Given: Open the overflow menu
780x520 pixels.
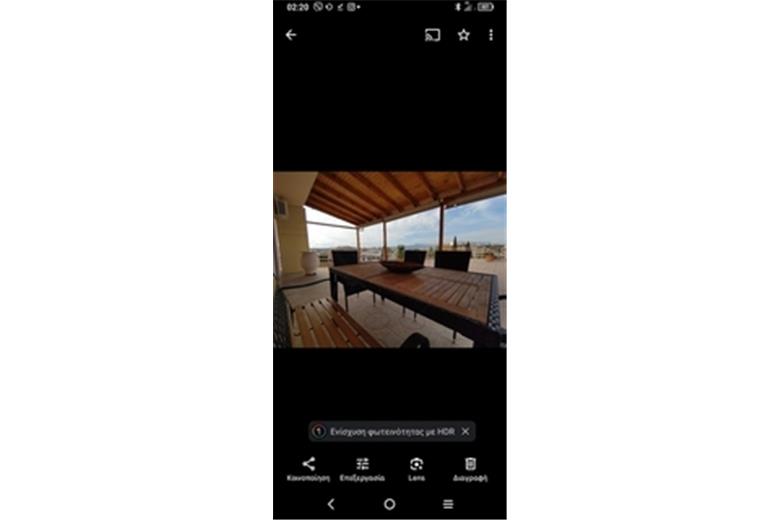Looking at the screenshot, I should pyautogui.click(x=490, y=35).
